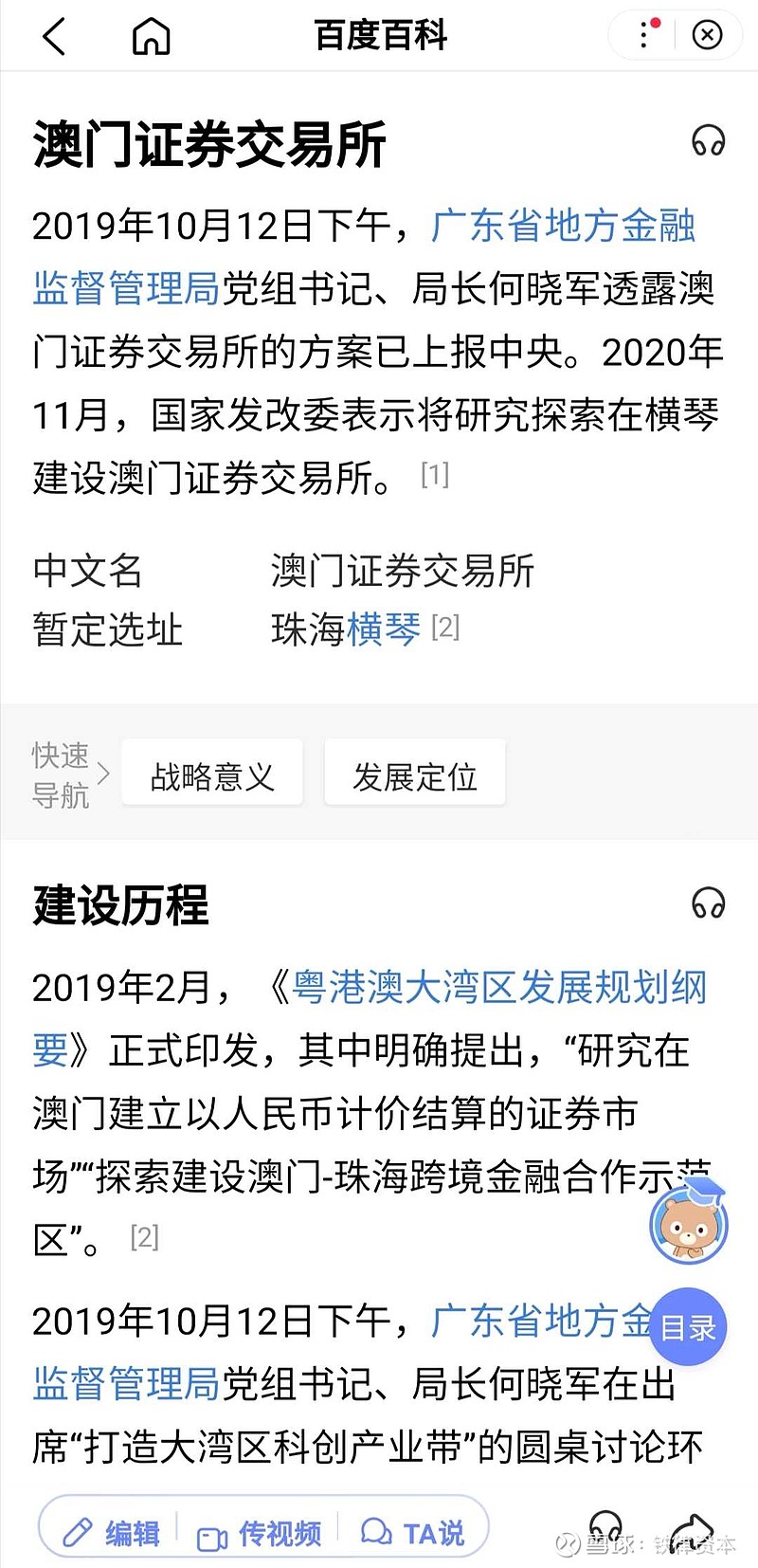The image size is (758, 1568).
Task: Open the 横琴 link in 暂定选址
Action: tap(384, 629)
